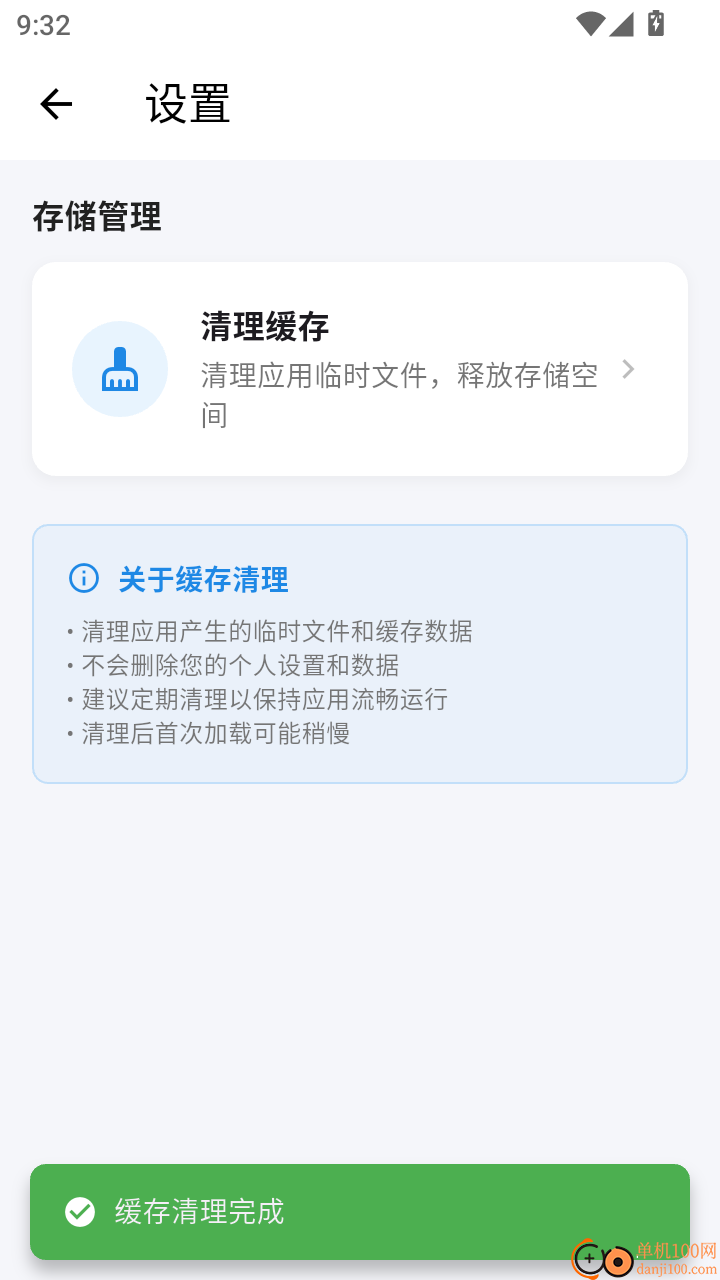
Task: Tap the 清理缓存 card to clear cache
Action: click(x=360, y=369)
